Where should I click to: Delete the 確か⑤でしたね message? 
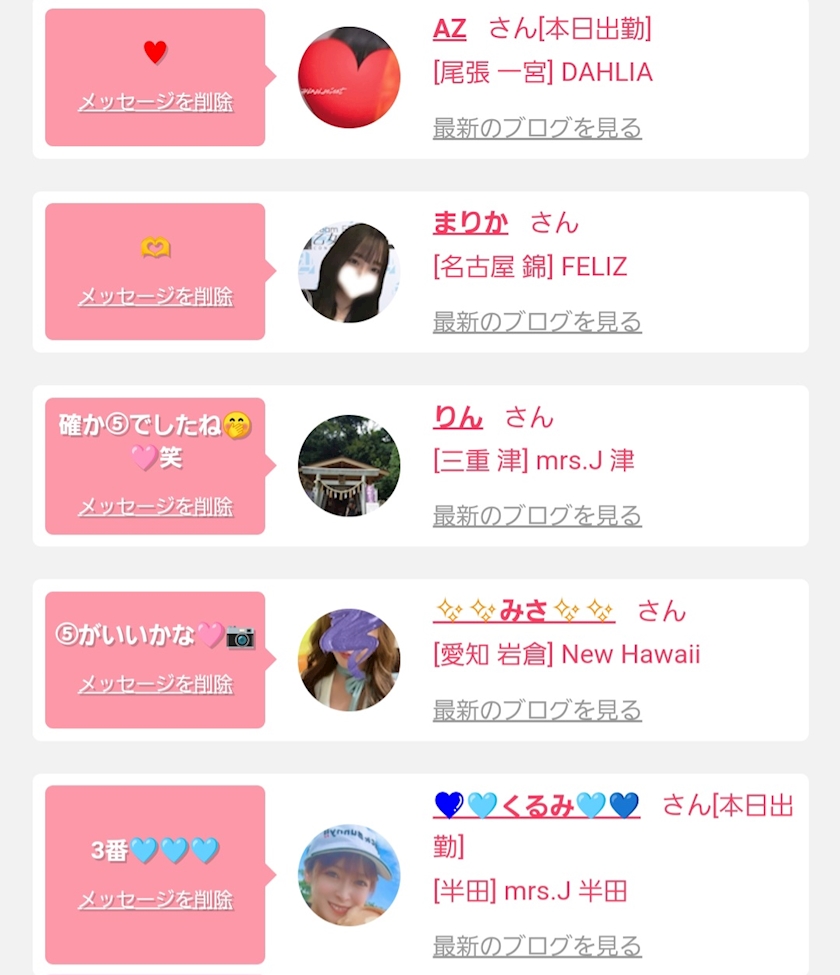click(x=155, y=507)
